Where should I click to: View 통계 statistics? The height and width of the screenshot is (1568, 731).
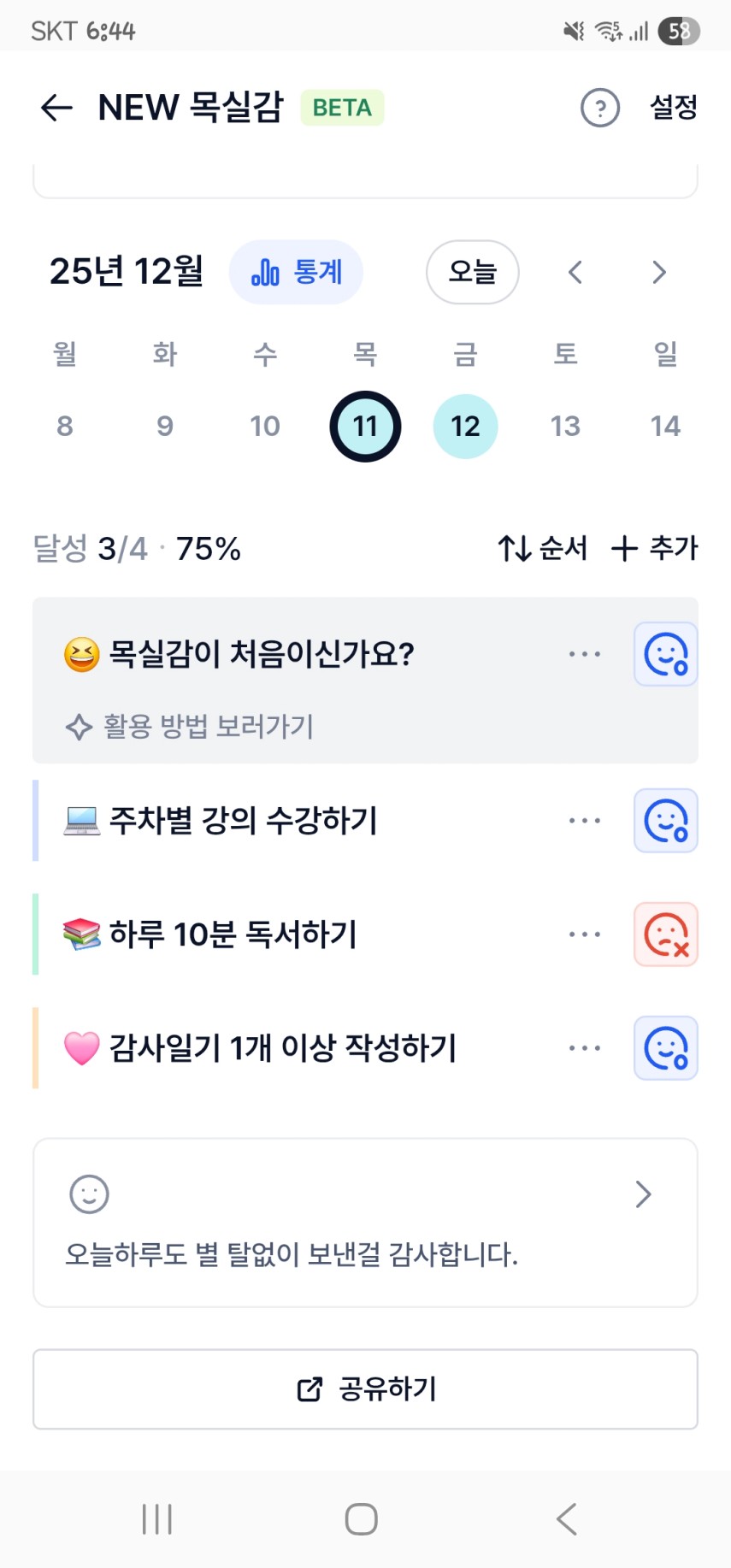click(x=296, y=273)
